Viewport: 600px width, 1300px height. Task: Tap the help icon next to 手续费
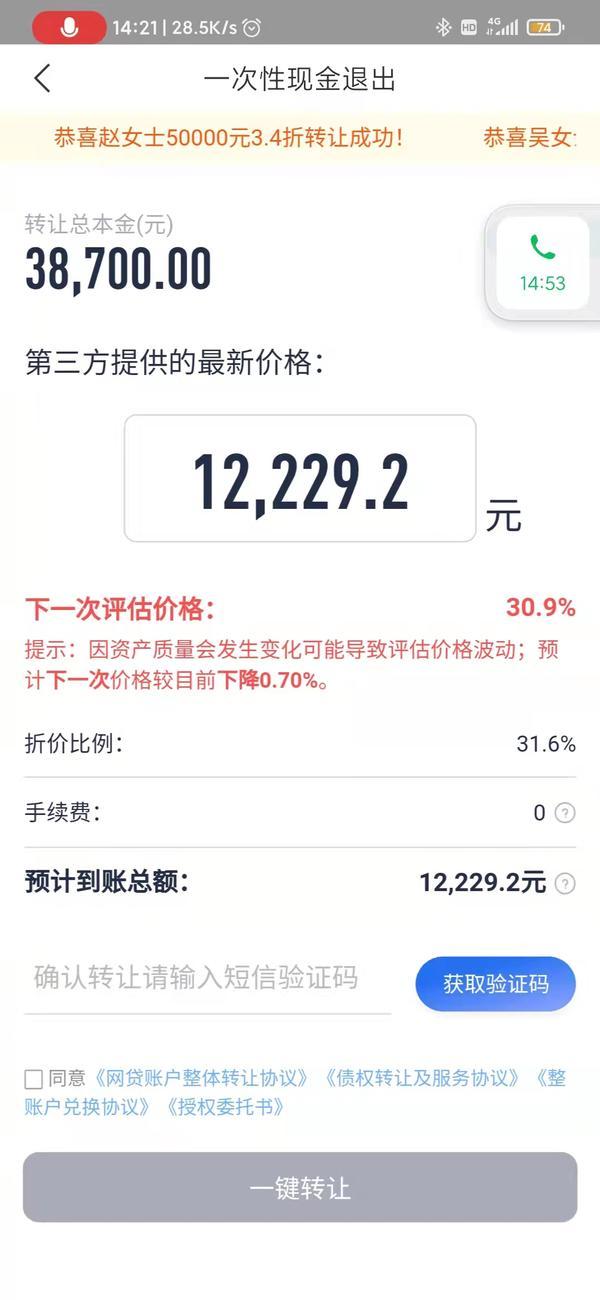565,813
